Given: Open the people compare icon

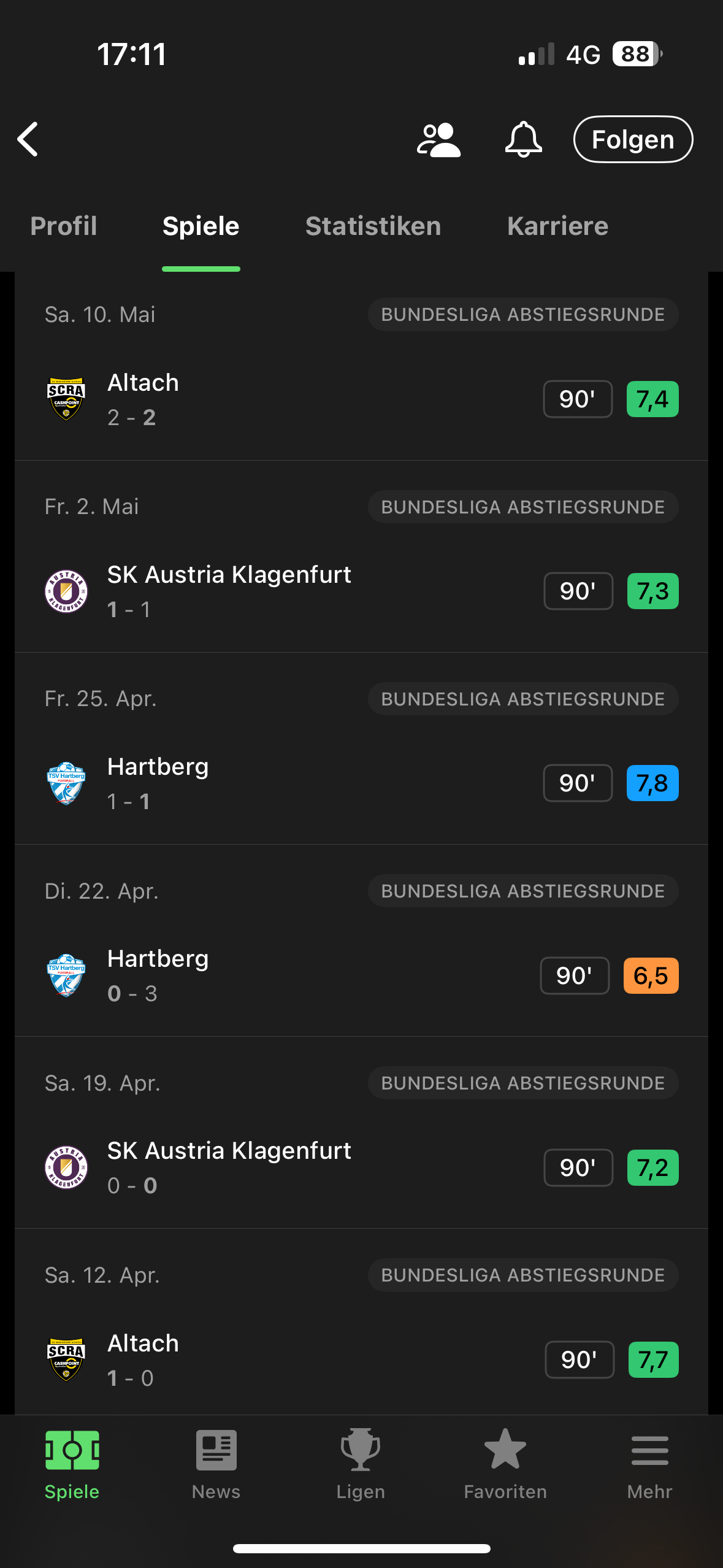Looking at the screenshot, I should click(x=438, y=140).
